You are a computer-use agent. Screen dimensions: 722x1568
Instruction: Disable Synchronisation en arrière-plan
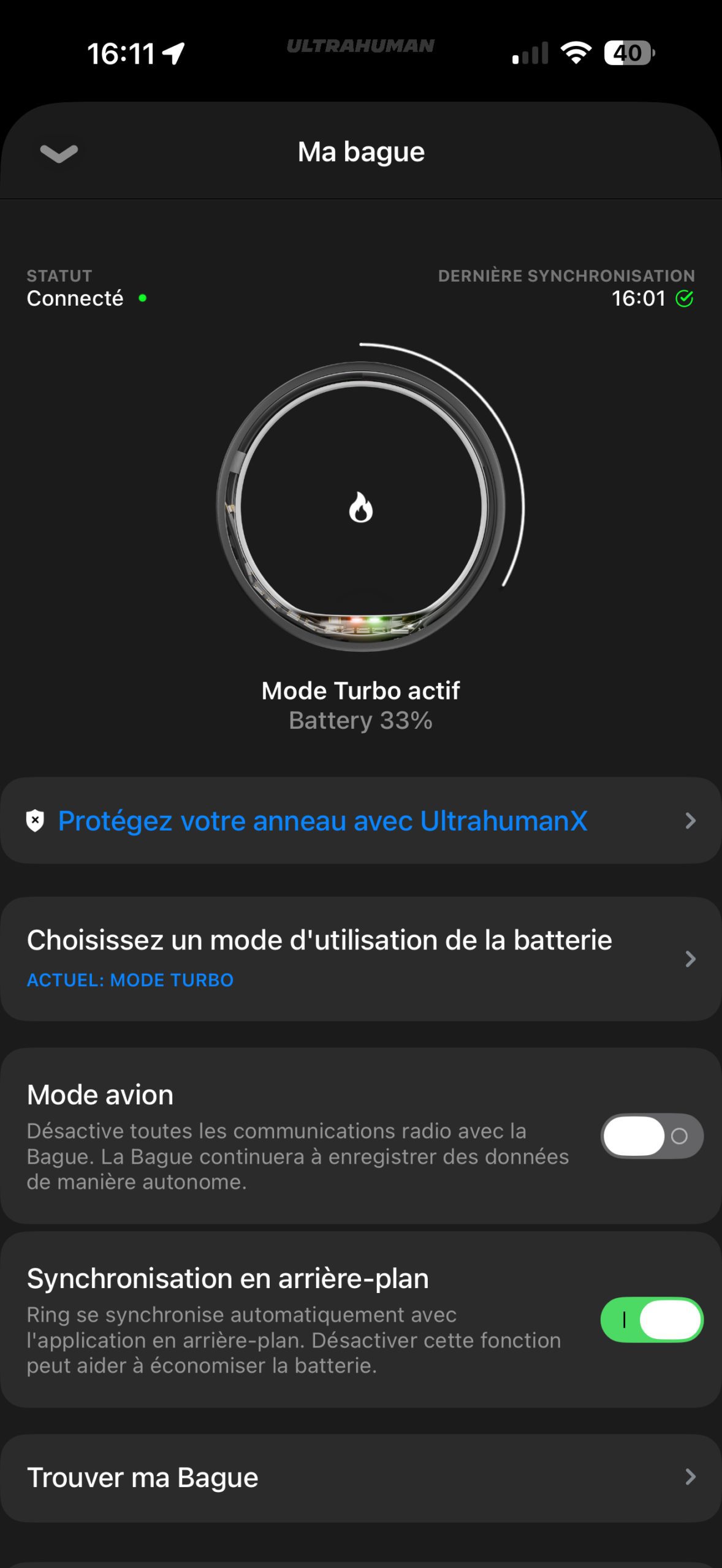(x=652, y=1320)
